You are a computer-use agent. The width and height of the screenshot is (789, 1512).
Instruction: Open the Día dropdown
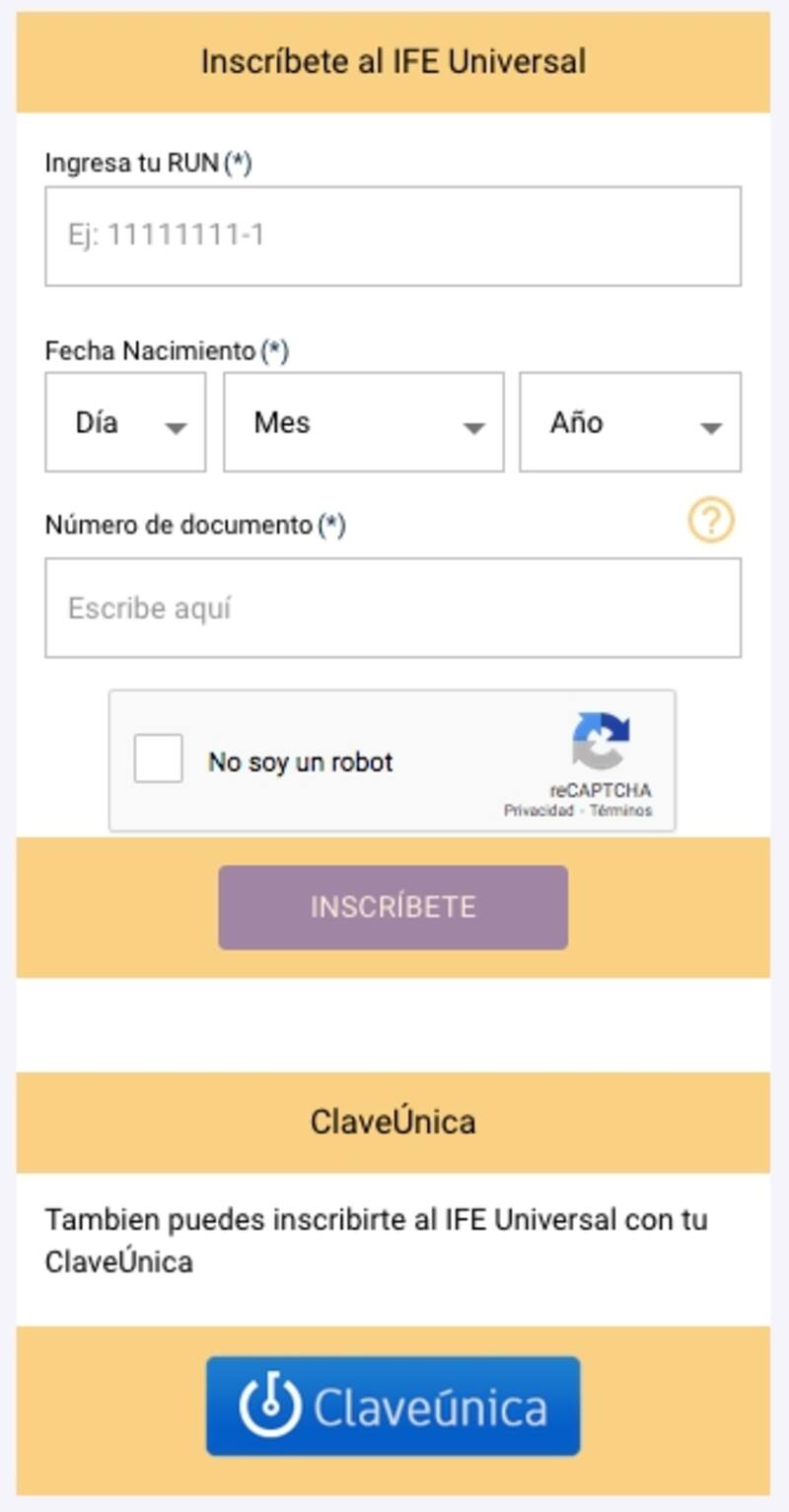tap(125, 423)
